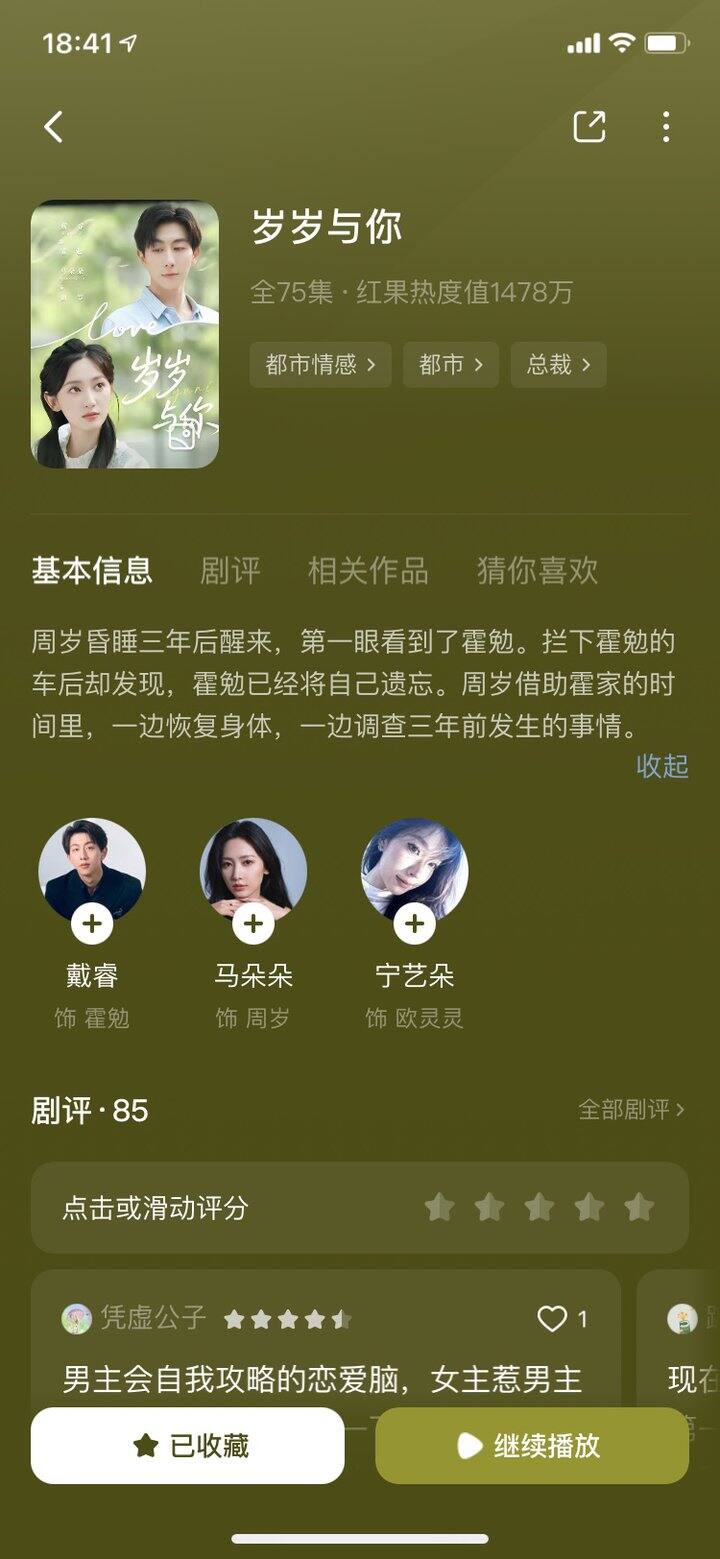The width and height of the screenshot is (720, 1559).
Task: View all reviews via 全部剧评
Action: (631, 1110)
